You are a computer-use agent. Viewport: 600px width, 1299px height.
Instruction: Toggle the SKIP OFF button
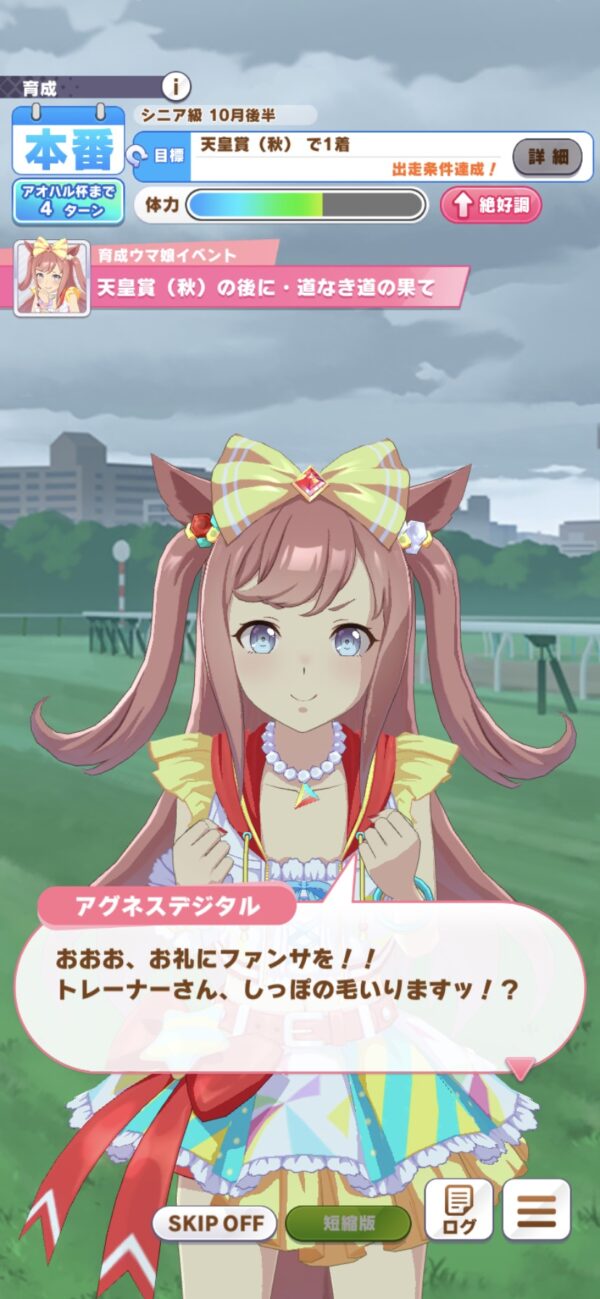click(x=214, y=1223)
